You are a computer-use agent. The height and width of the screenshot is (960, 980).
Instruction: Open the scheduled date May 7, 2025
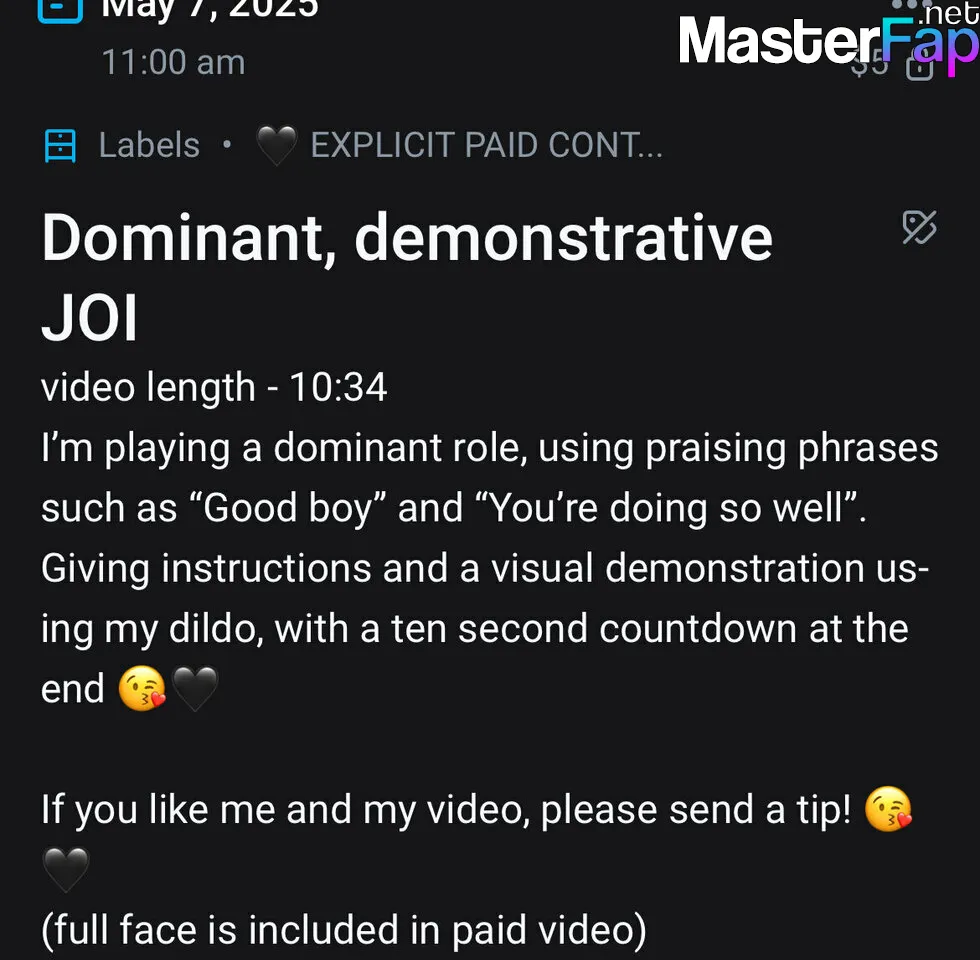point(210,10)
